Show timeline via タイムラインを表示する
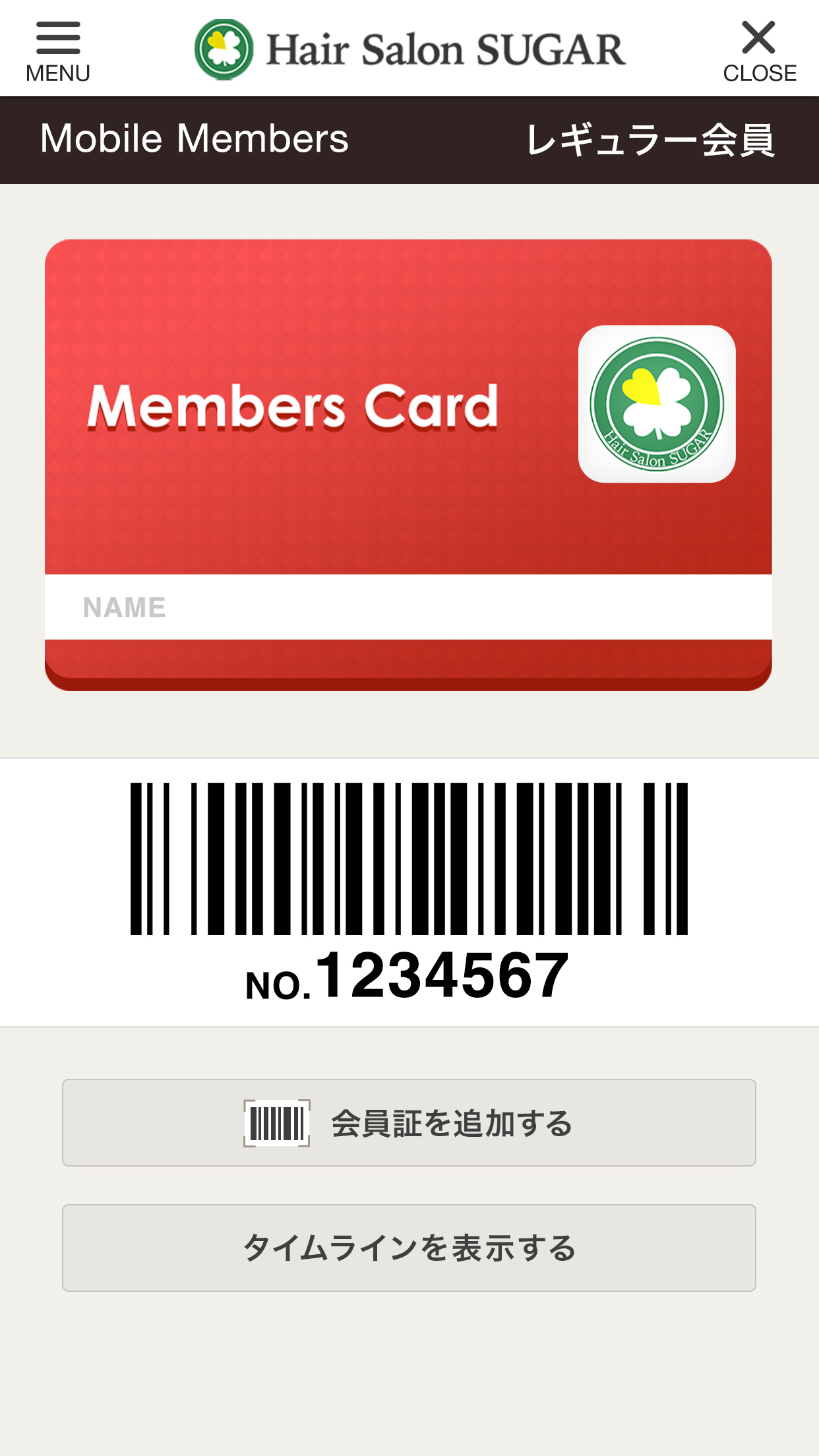The height and width of the screenshot is (1456, 819). pyautogui.click(x=409, y=1248)
